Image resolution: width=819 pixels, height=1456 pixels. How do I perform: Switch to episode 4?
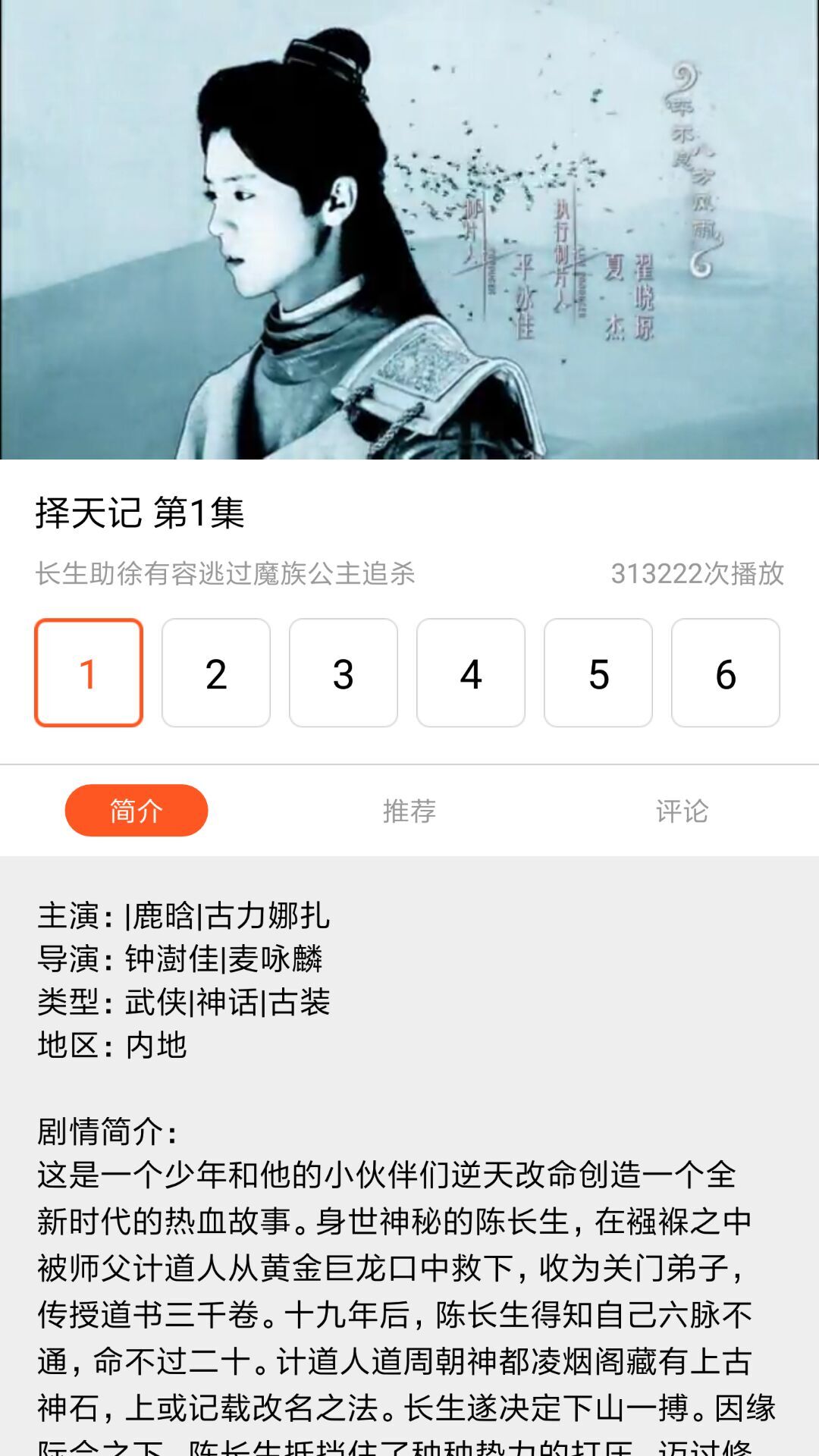(471, 673)
